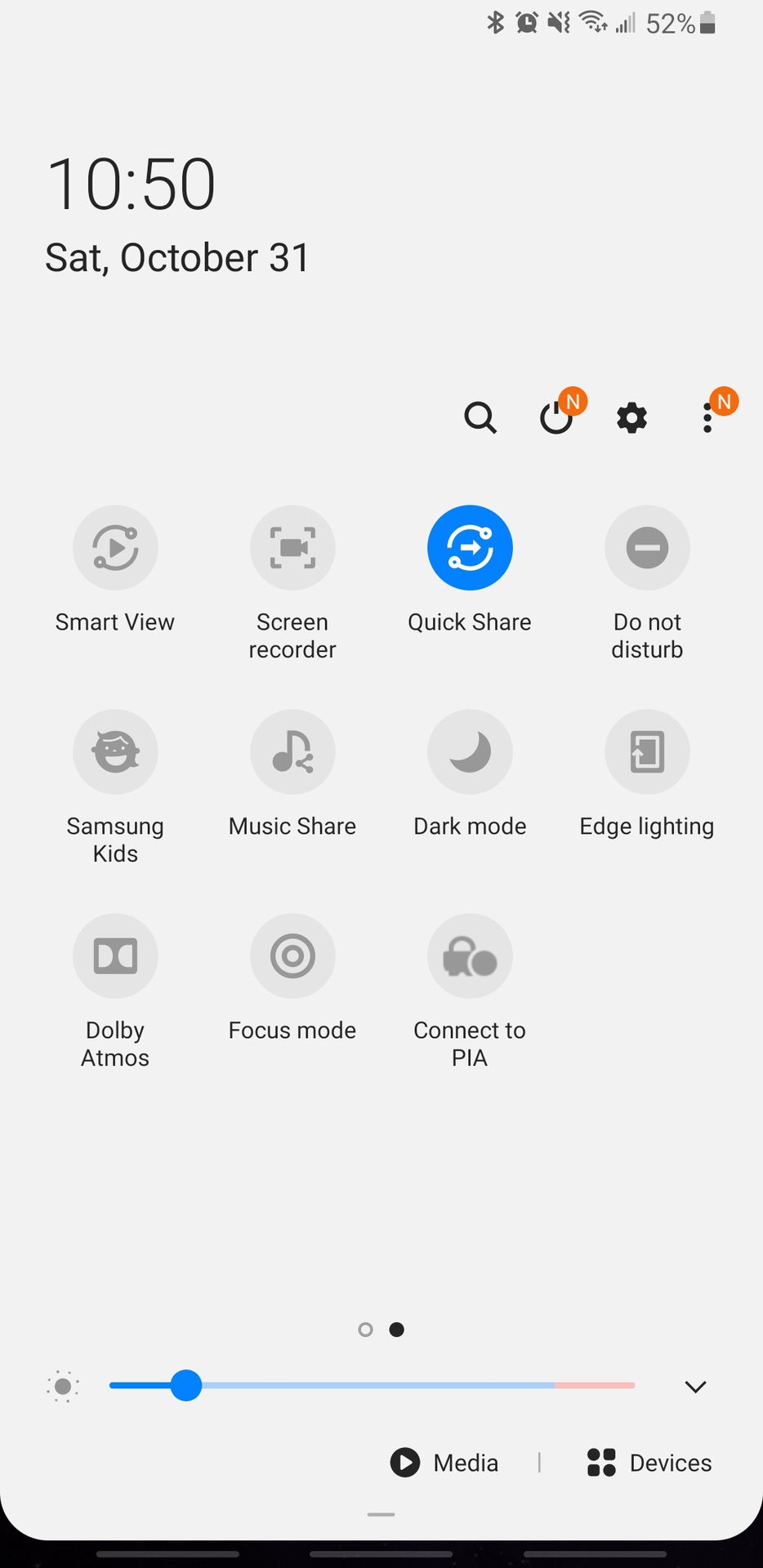The image size is (763, 1568).
Task: Expand brightness options with the chevron
Action: [x=695, y=1386]
